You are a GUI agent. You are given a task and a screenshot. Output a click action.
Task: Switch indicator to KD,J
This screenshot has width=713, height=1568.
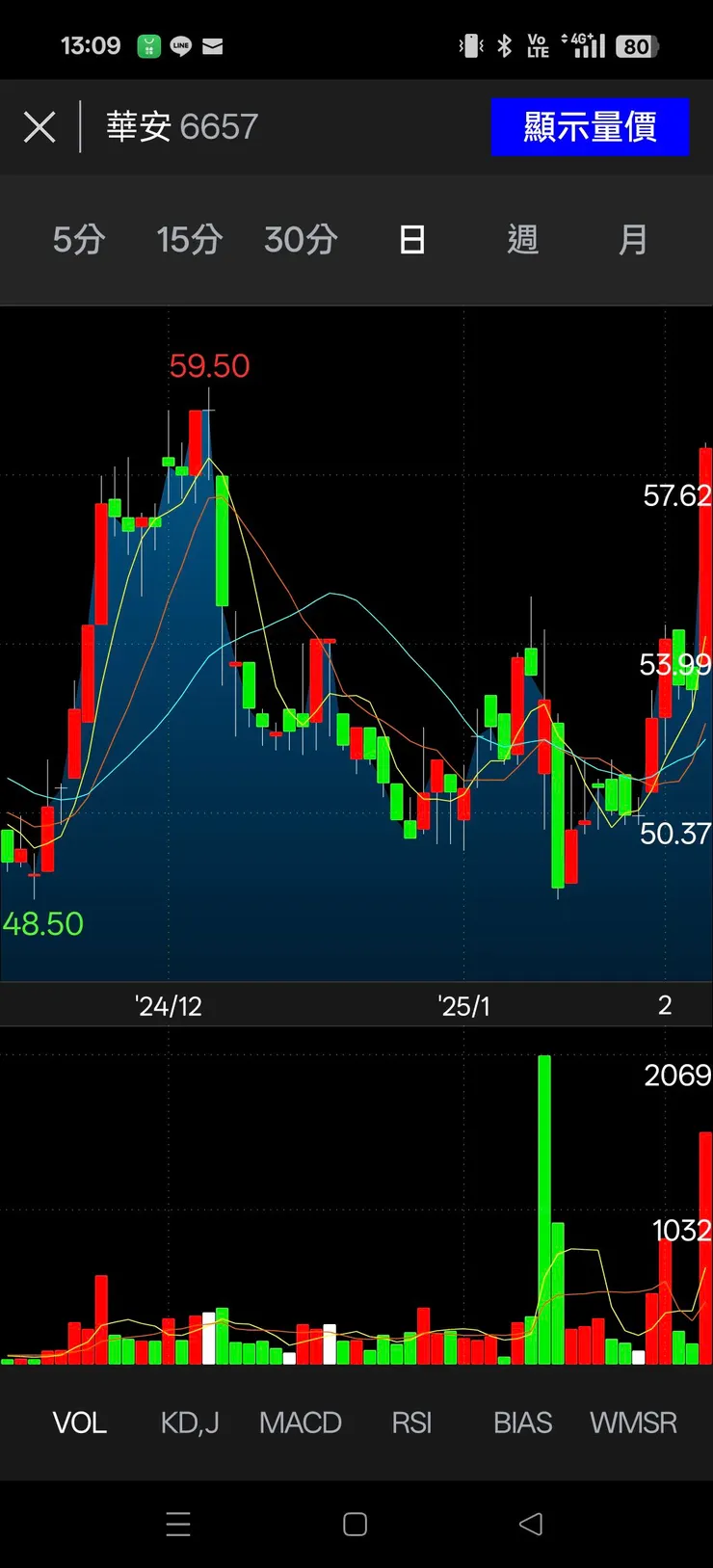pos(190,1422)
